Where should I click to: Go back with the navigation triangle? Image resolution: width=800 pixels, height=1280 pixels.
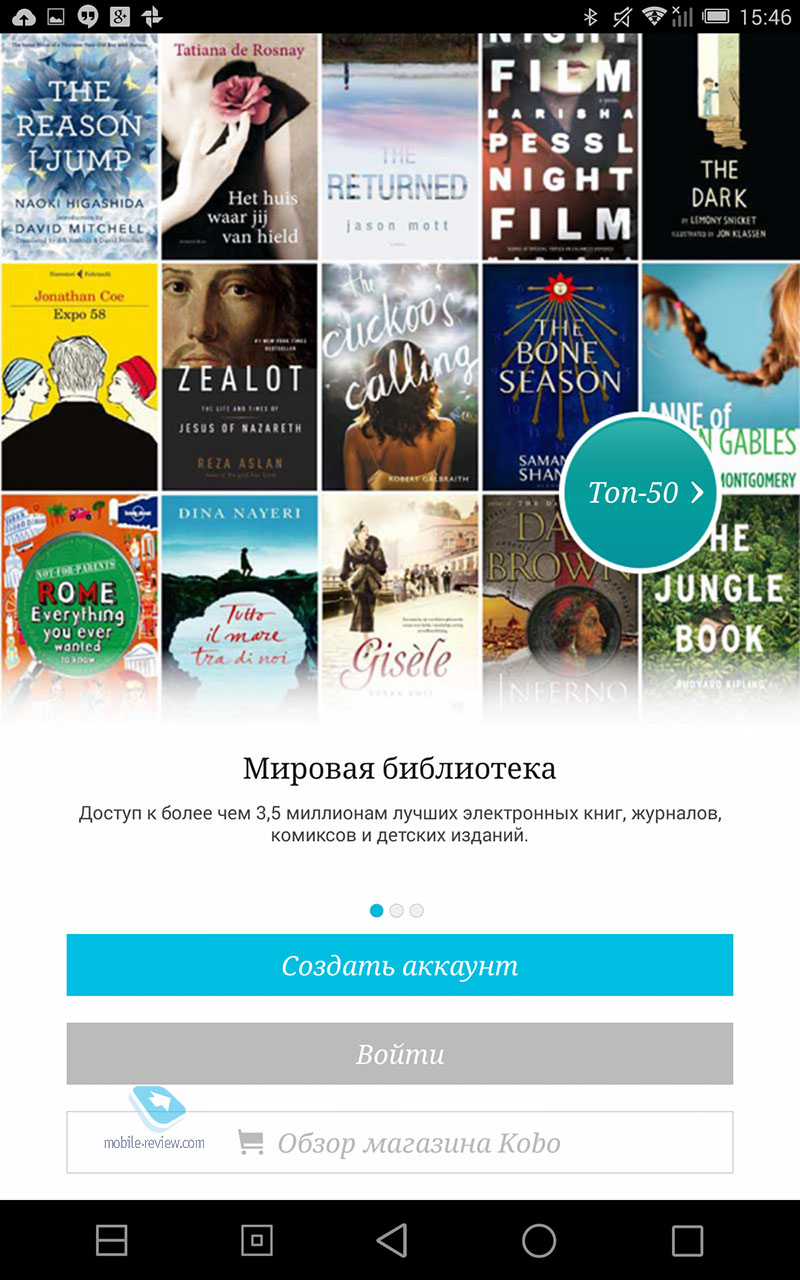pos(392,1240)
